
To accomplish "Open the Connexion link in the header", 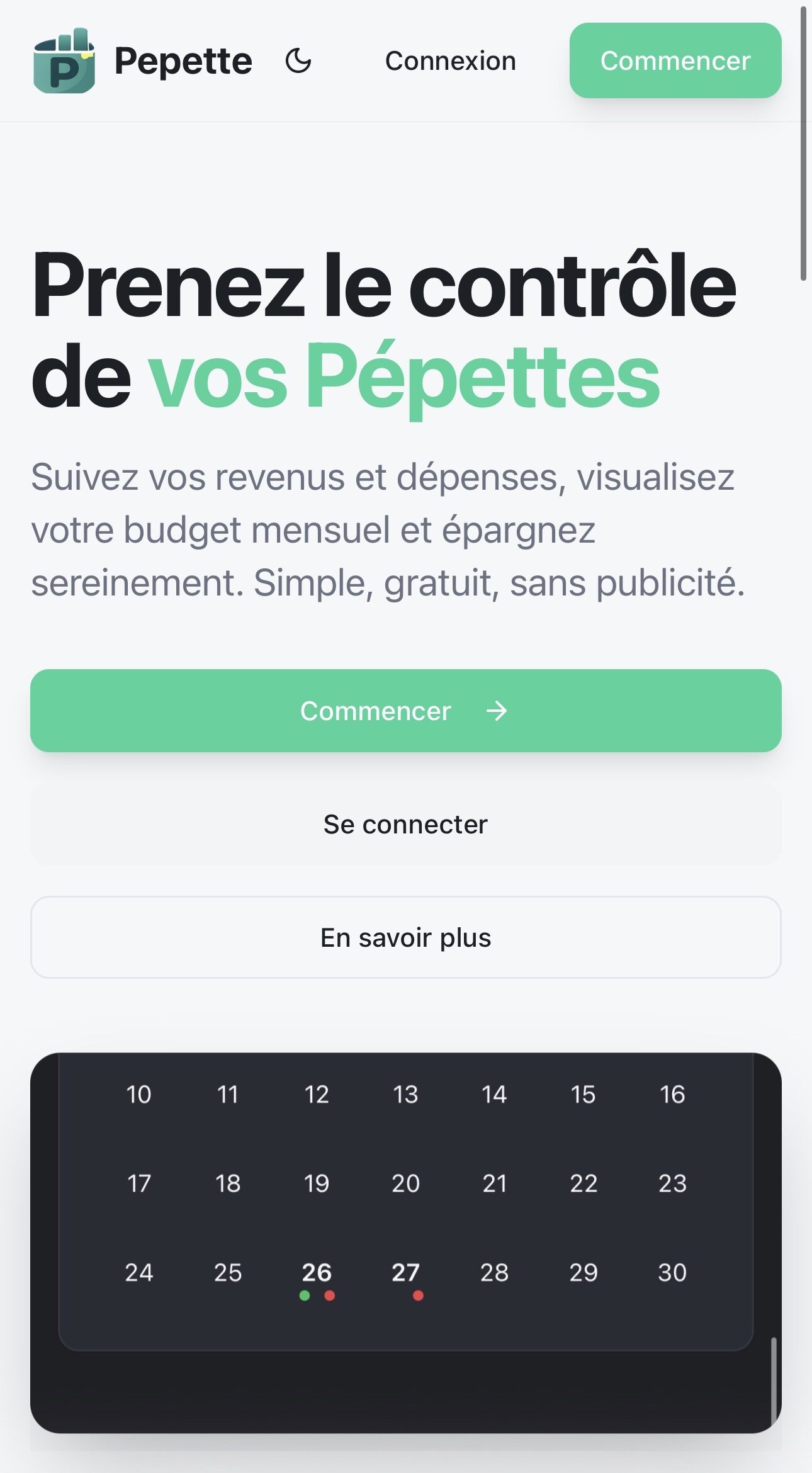I will pos(450,61).
